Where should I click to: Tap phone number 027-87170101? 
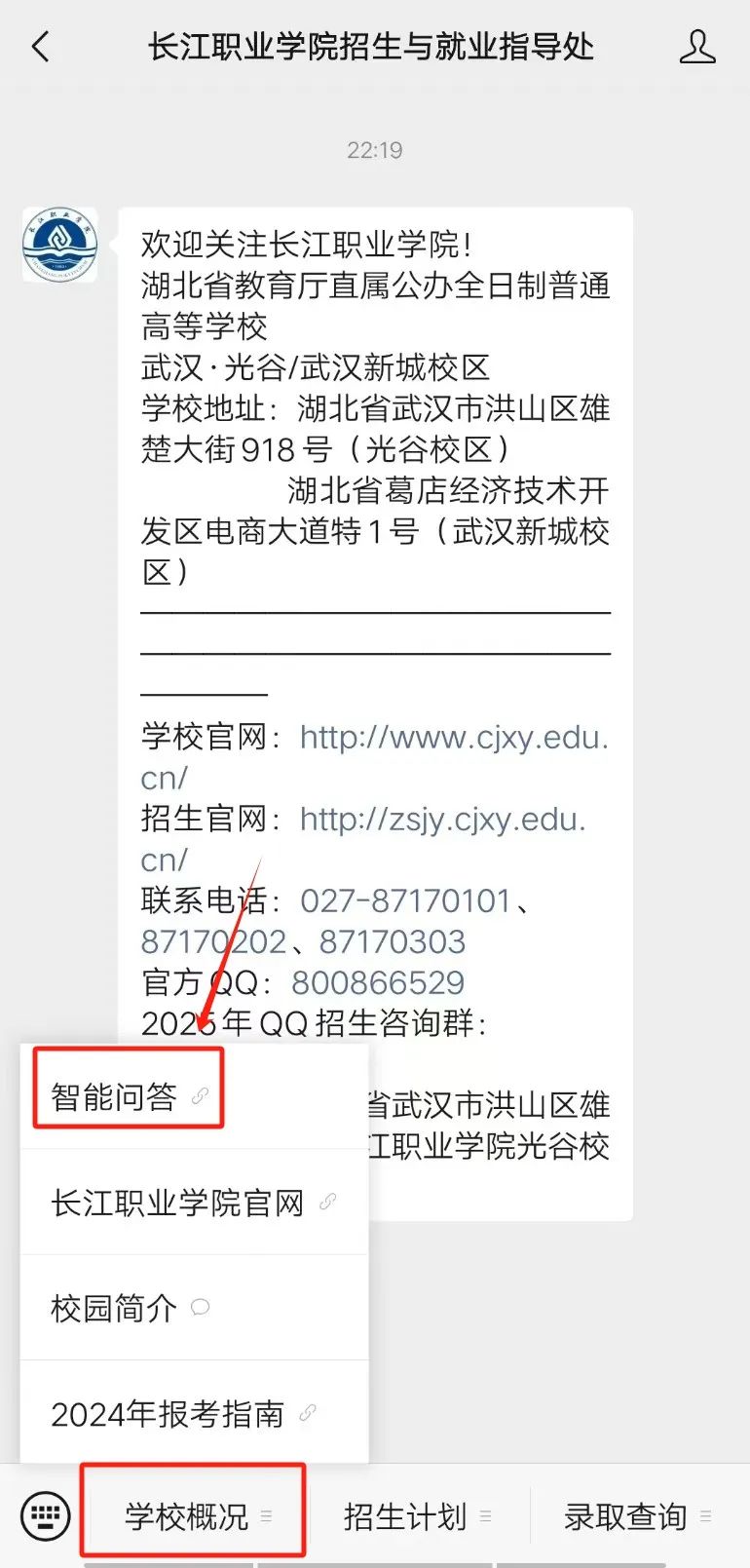[405, 901]
